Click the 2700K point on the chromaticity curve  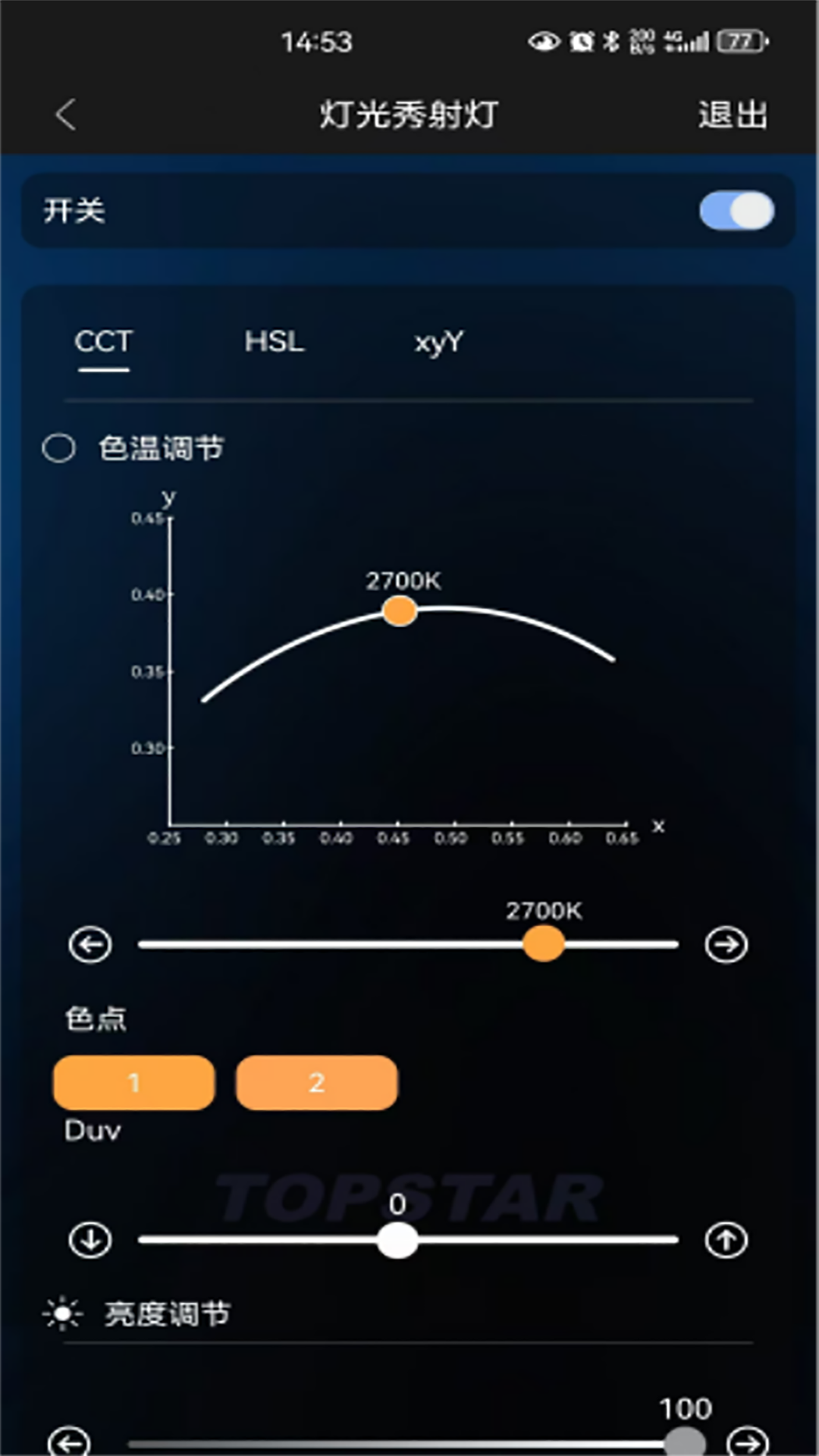click(400, 610)
